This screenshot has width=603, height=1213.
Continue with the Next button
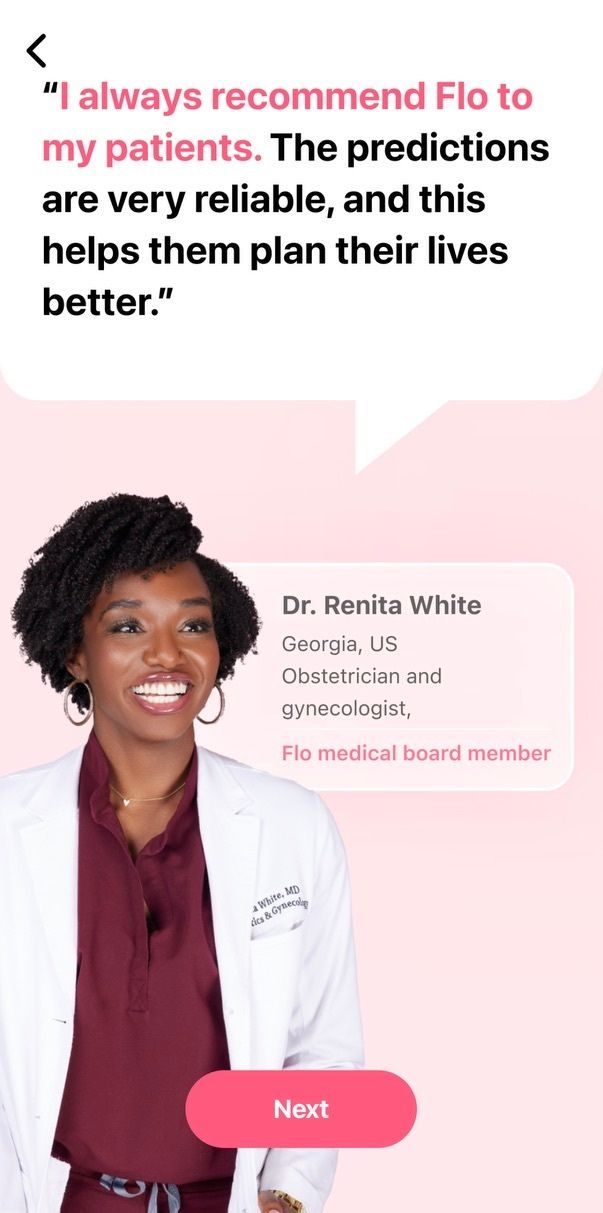pos(301,1109)
